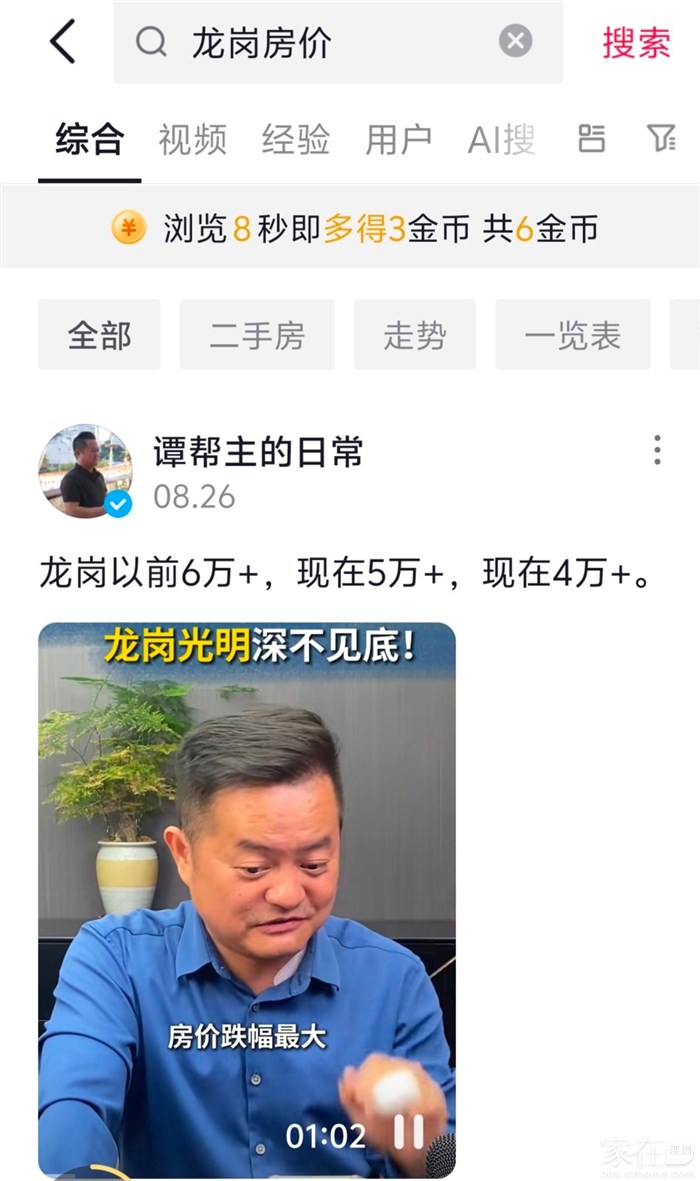
Task: Open 谭帮主的日常 profile via avatar
Action: pos(85,471)
